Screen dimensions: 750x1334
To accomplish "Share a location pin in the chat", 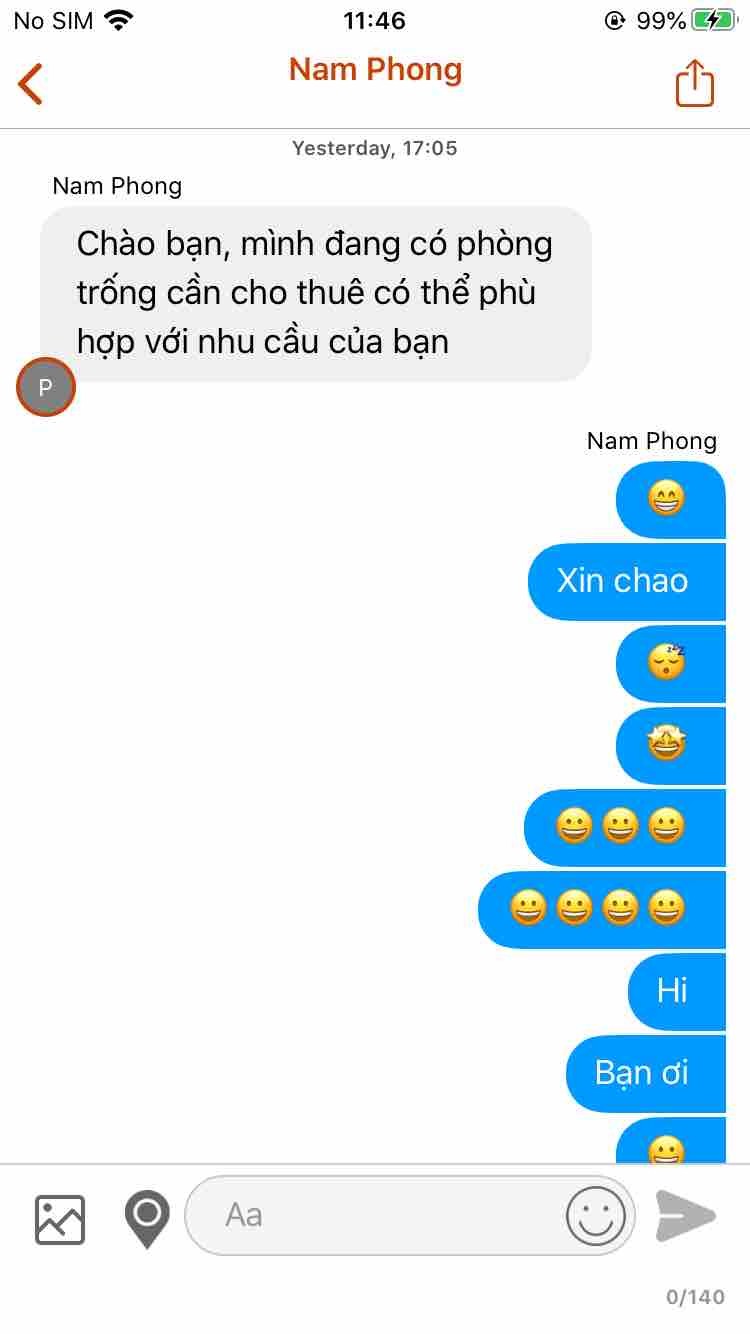I will click(147, 1218).
